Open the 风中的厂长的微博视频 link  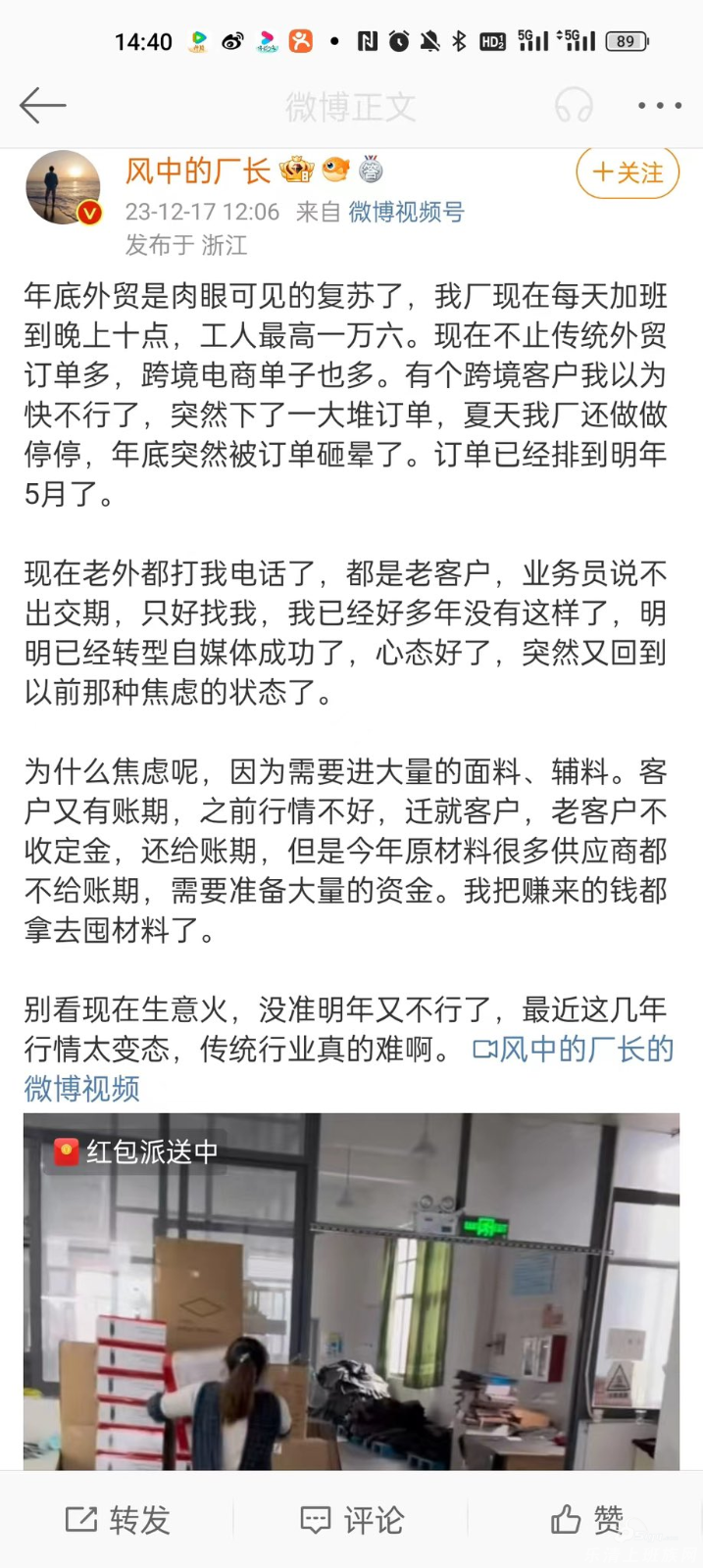click(x=574, y=1050)
